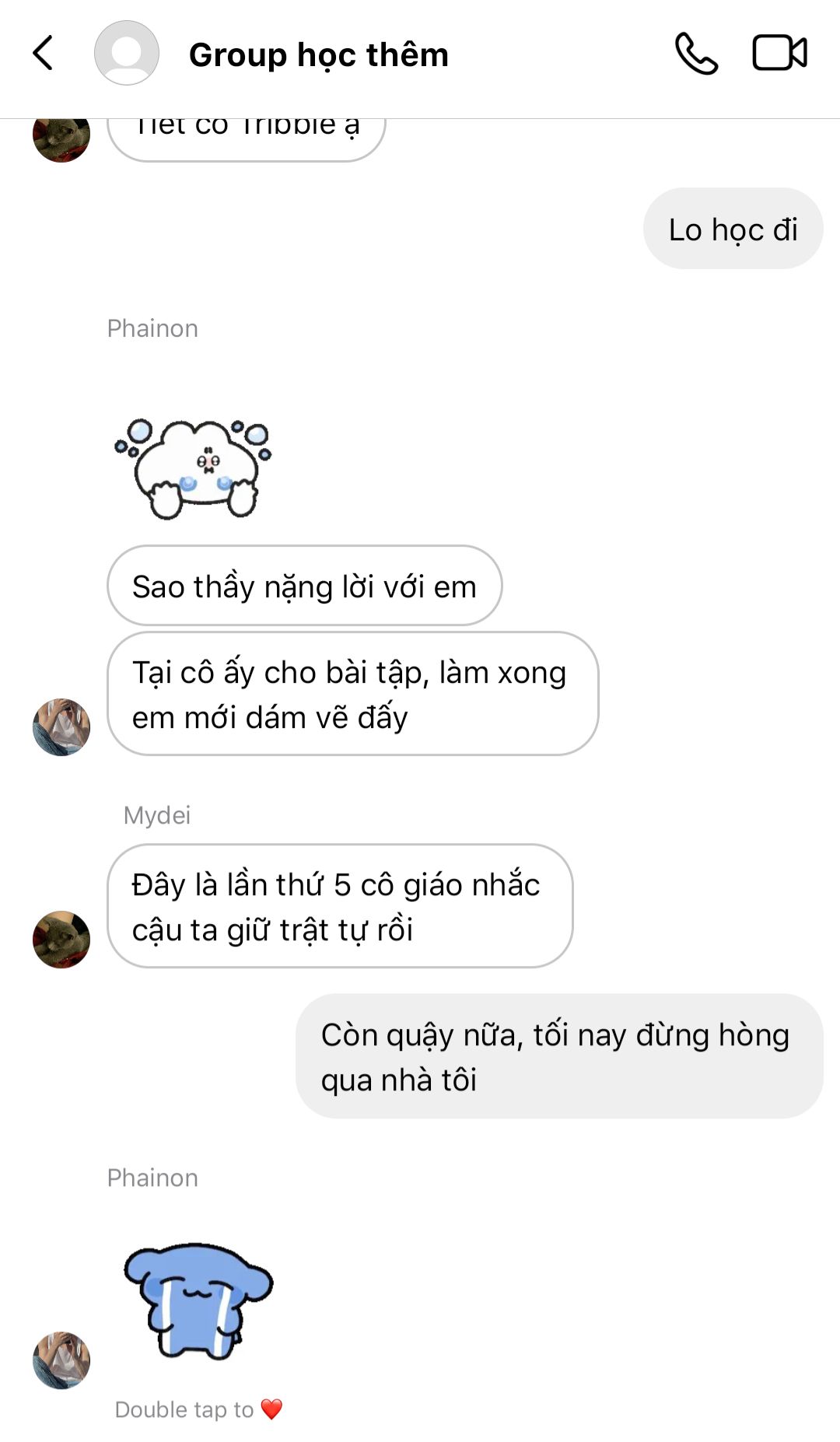Open Group học thêm chat details
This screenshot has height=1442, width=840.
pyautogui.click(x=319, y=54)
